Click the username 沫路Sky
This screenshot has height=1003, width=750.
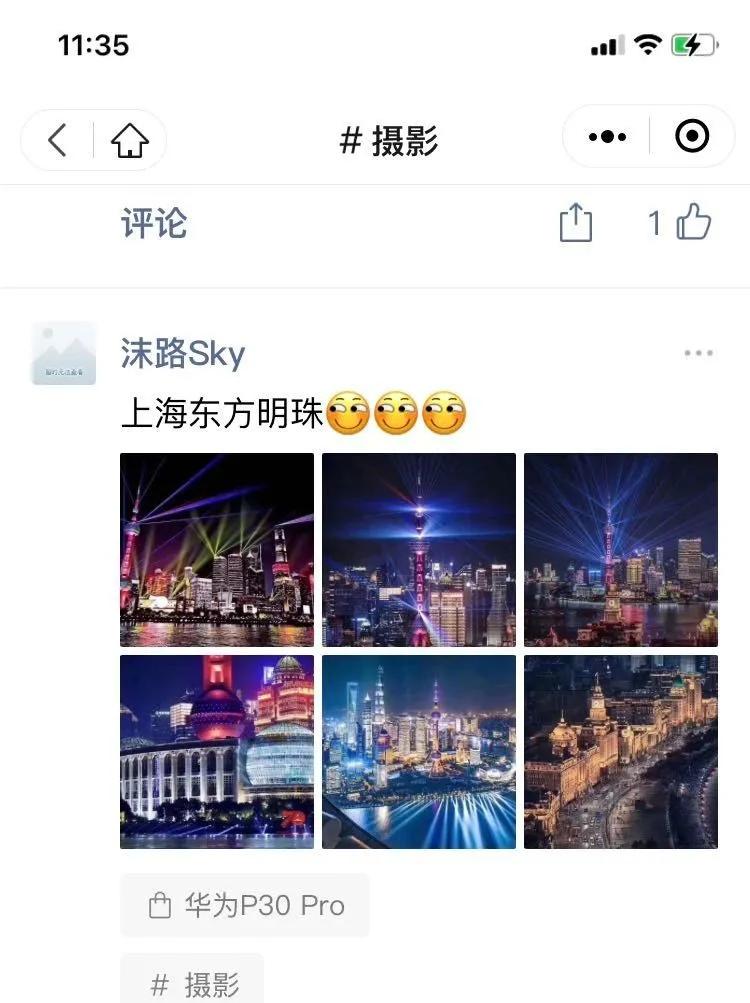coord(183,354)
